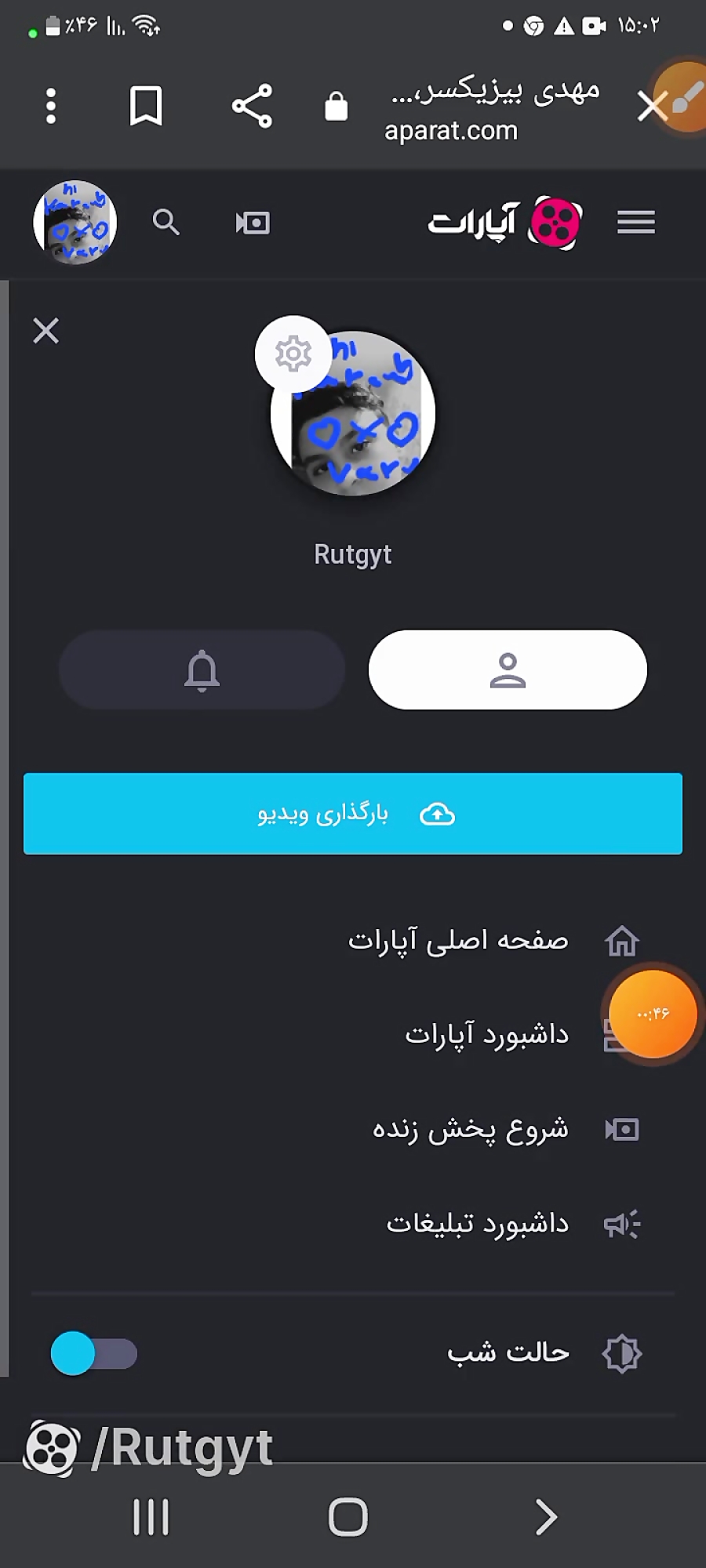Viewport: 706px width, 1568px height.
Task: Tap the live broadcast icon in header
Action: (253, 223)
